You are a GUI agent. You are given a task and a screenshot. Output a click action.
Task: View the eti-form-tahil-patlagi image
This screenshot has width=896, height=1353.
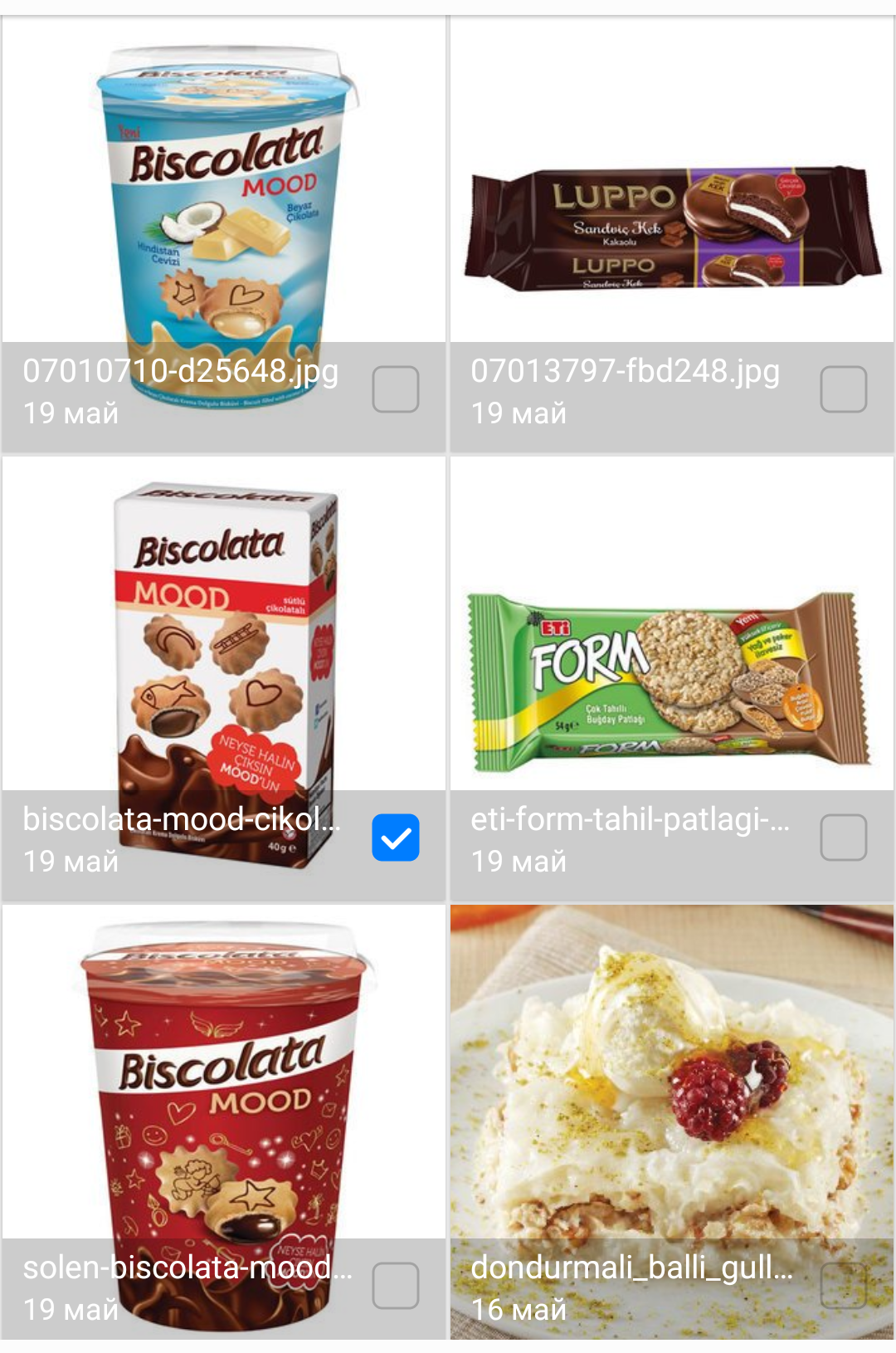coord(672,672)
